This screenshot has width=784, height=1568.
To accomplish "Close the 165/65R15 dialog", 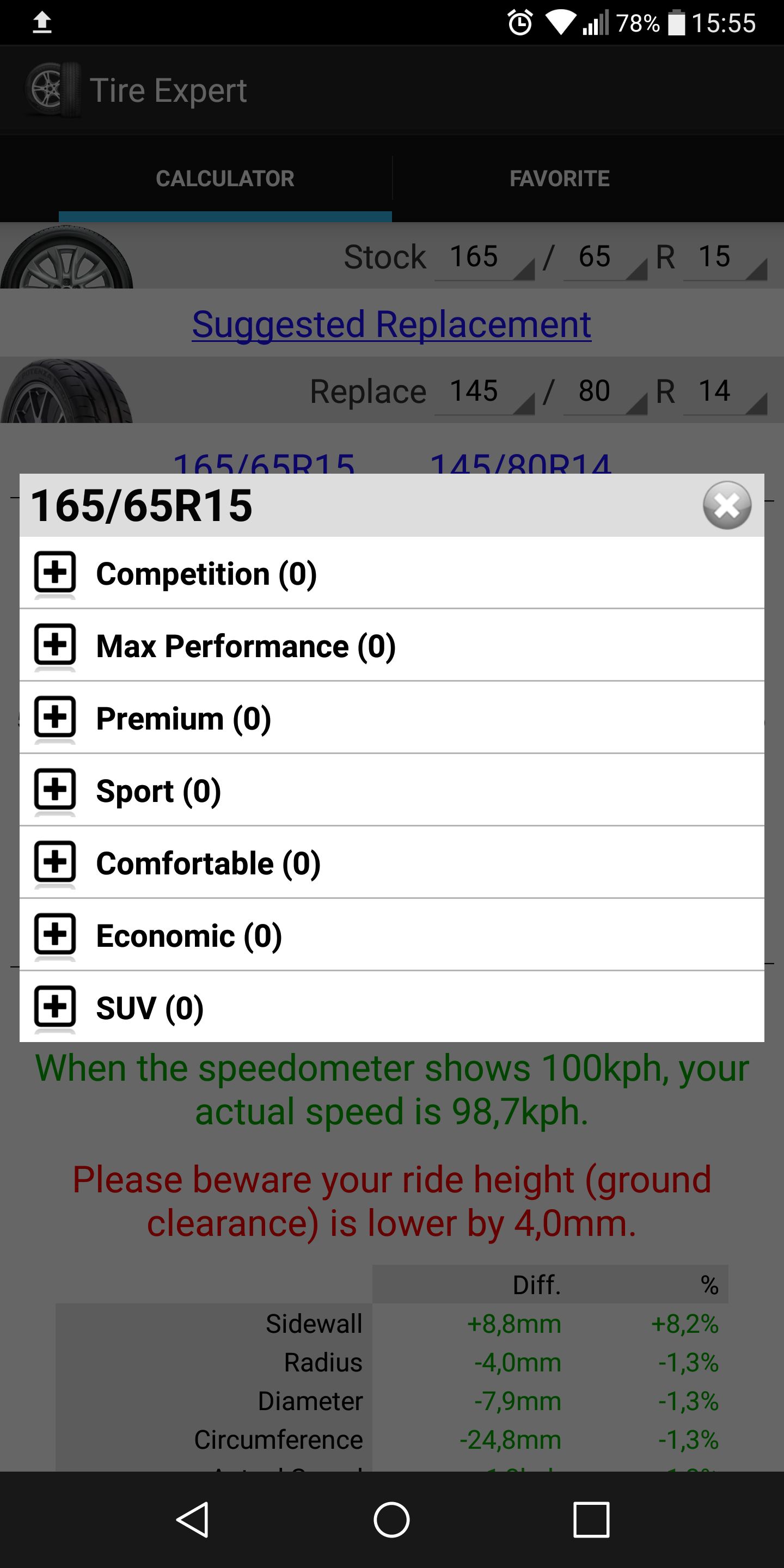I will coord(727,505).
